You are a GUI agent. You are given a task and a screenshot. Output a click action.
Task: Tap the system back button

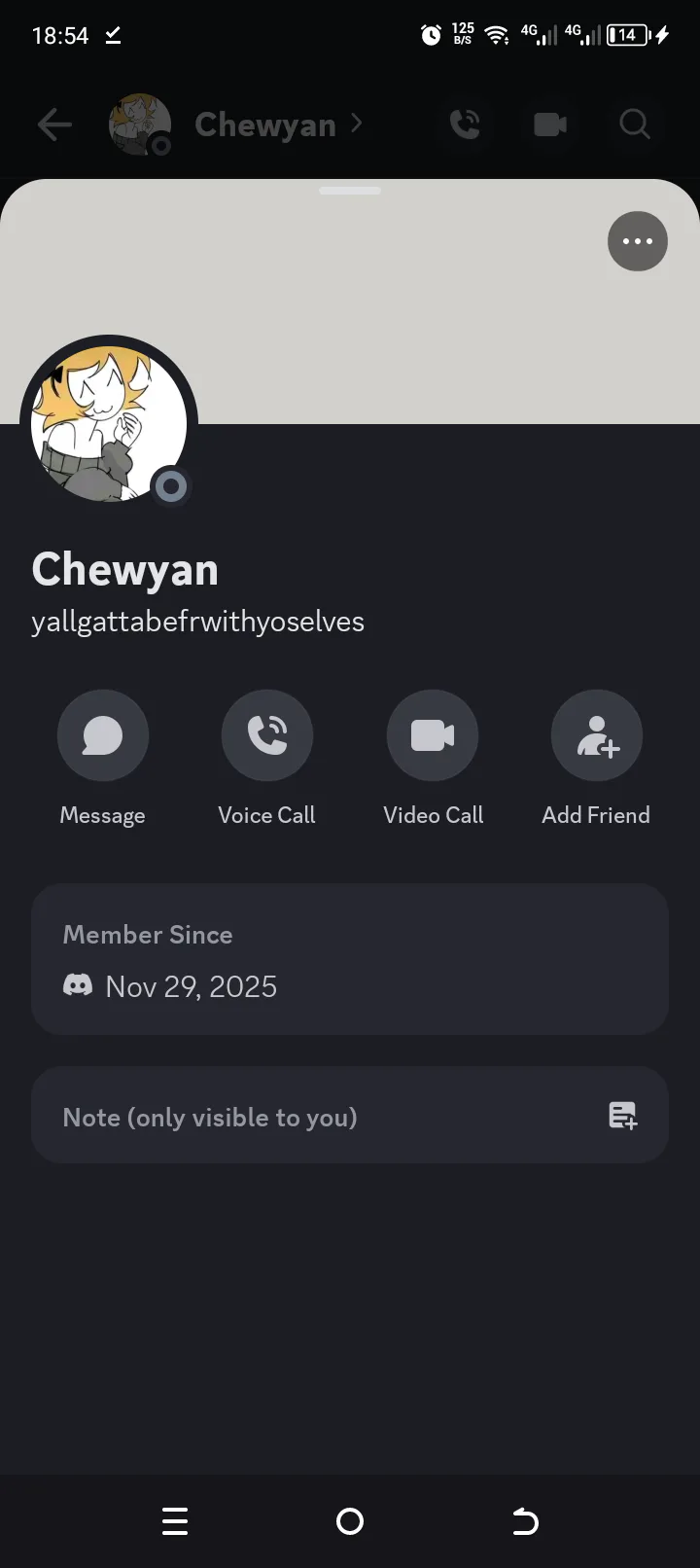click(x=525, y=1521)
